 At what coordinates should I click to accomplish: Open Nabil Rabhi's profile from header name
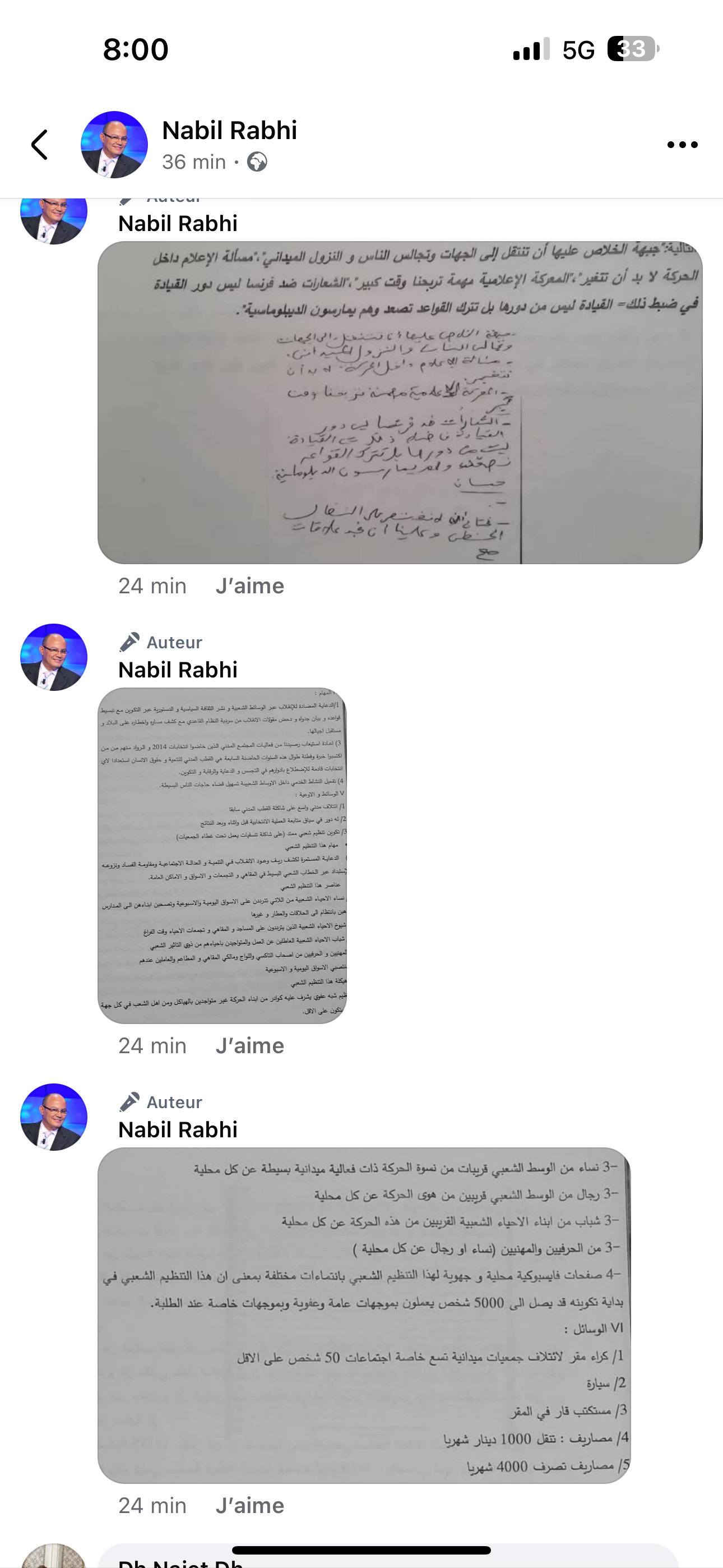(x=229, y=130)
